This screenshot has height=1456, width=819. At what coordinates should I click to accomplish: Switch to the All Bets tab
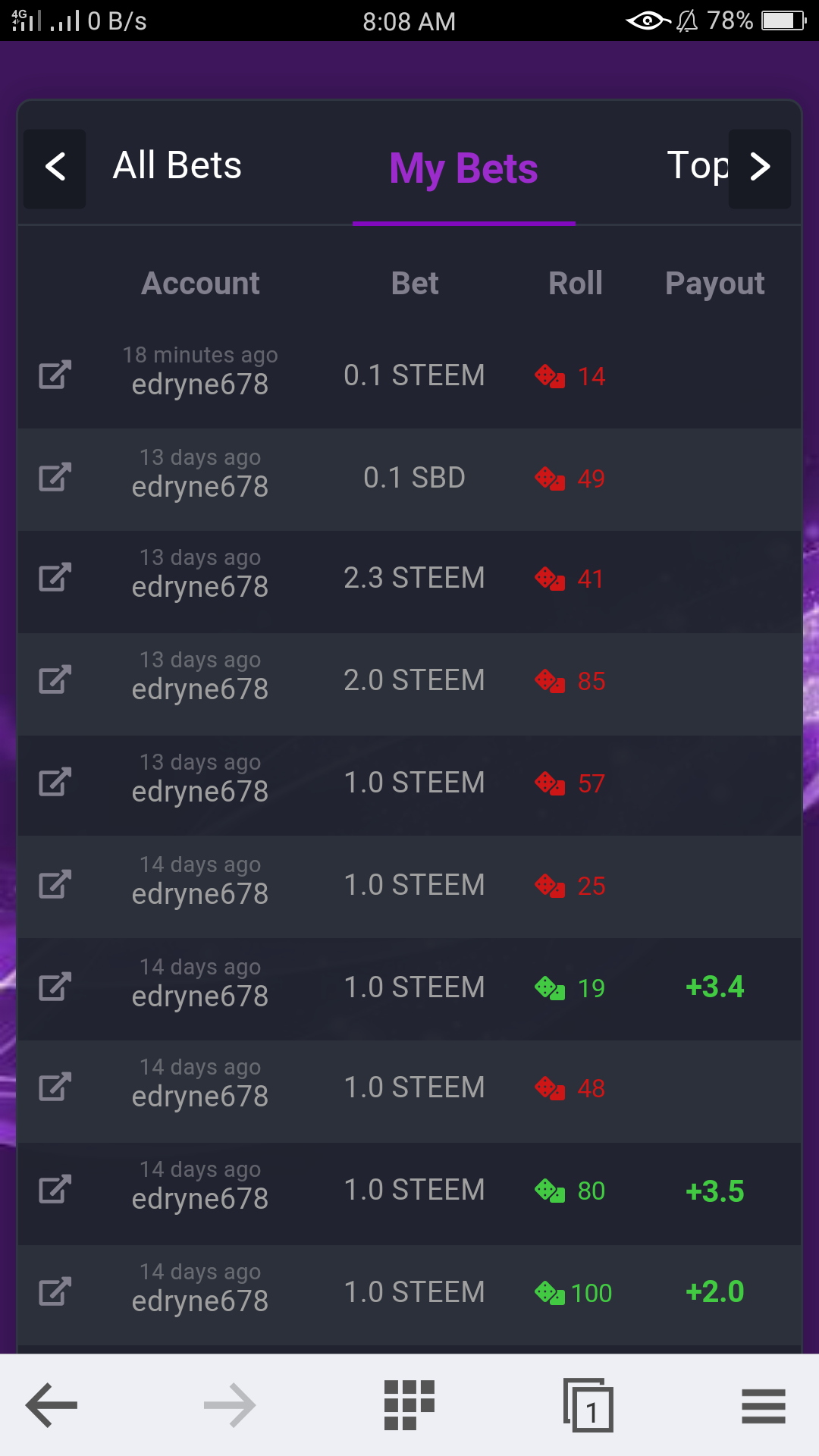pyautogui.click(x=177, y=166)
